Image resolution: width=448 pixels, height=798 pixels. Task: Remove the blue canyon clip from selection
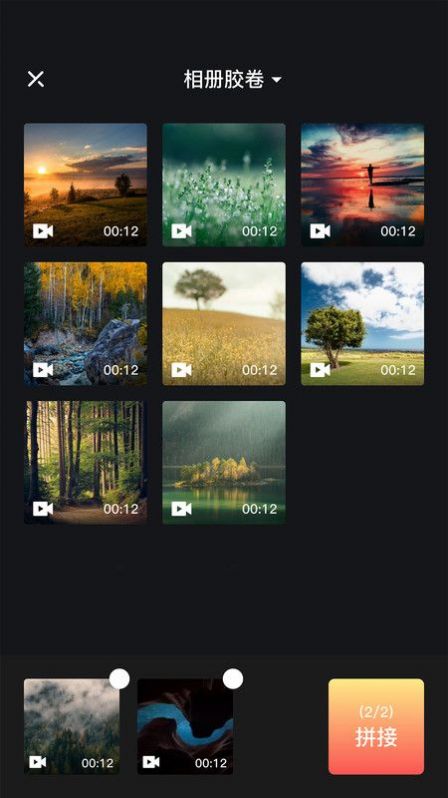233,679
